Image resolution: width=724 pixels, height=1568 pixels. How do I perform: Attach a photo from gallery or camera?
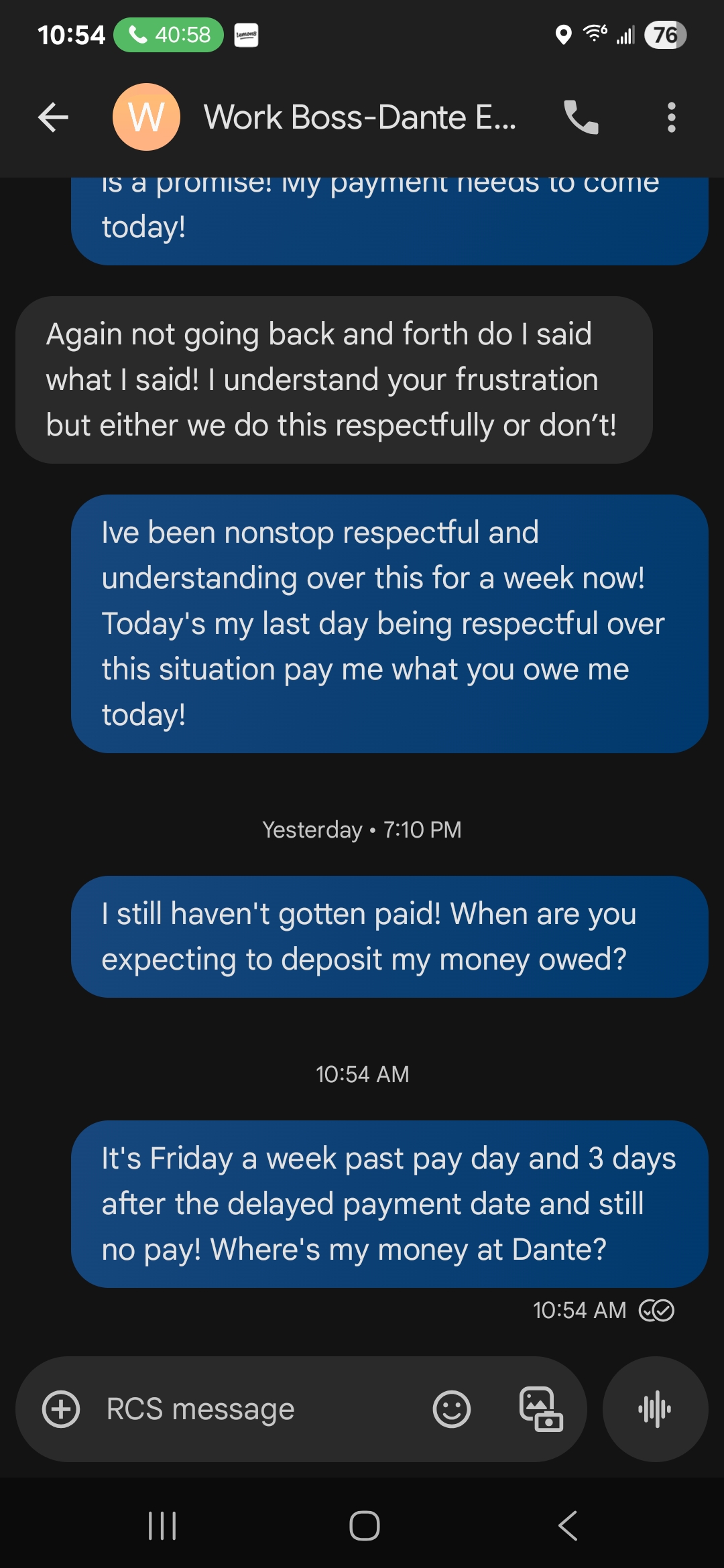coord(540,1409)
